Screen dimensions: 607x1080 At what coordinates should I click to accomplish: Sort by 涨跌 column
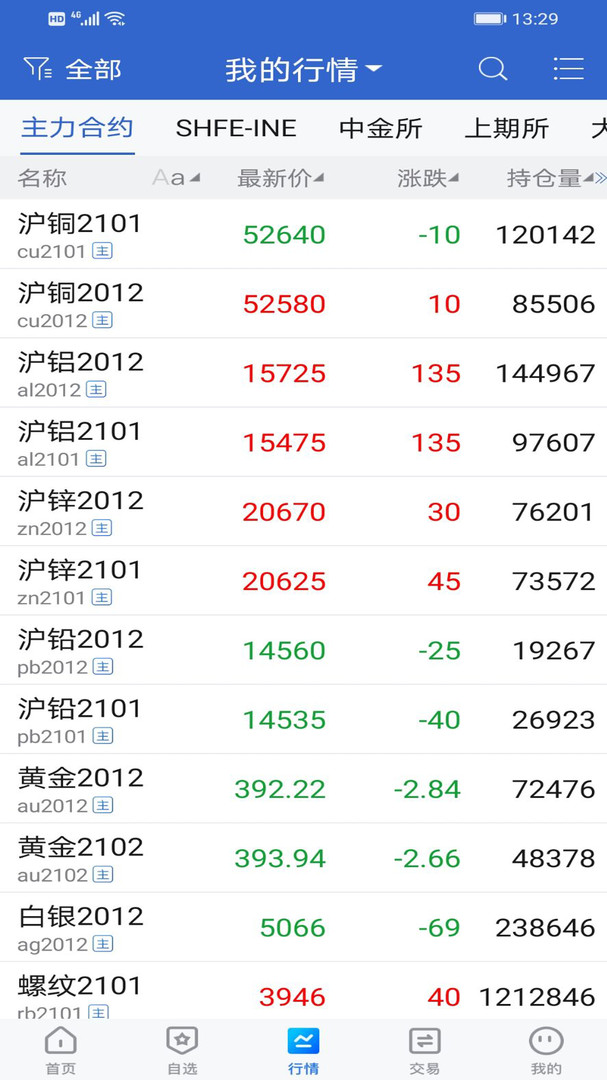pyautogui.click(x=428, y=178)
